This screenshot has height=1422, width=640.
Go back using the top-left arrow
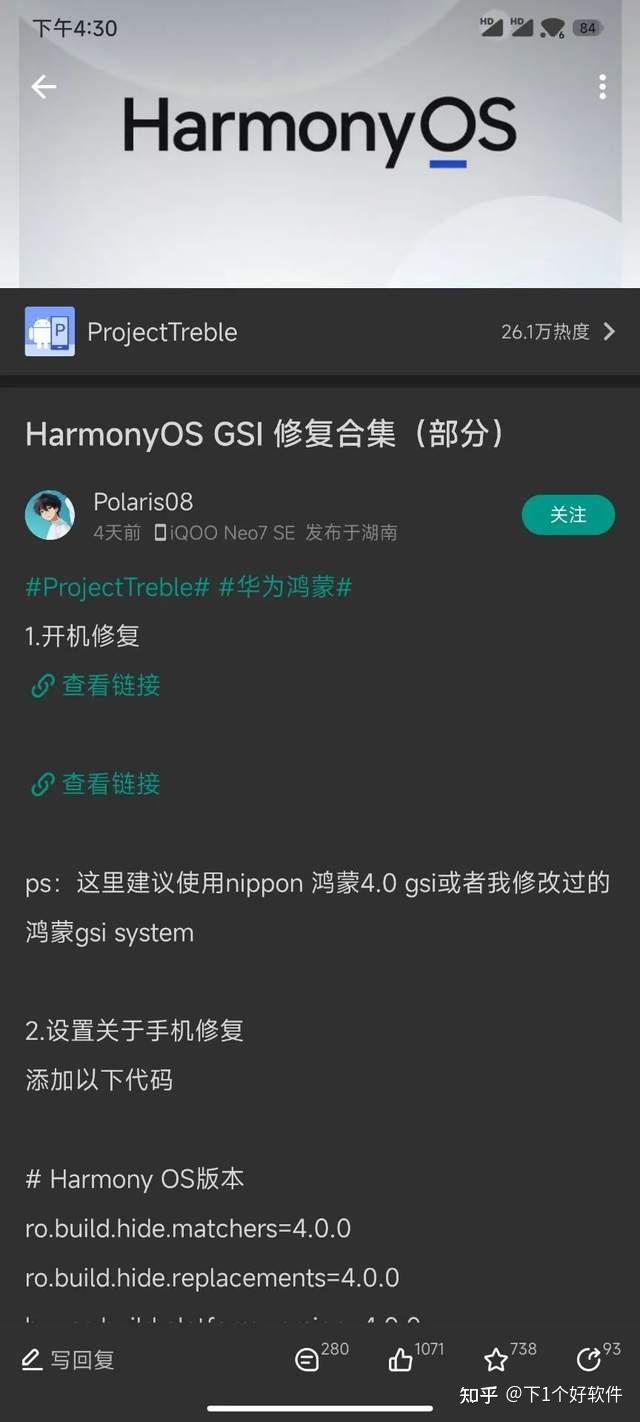pos(43,87)
